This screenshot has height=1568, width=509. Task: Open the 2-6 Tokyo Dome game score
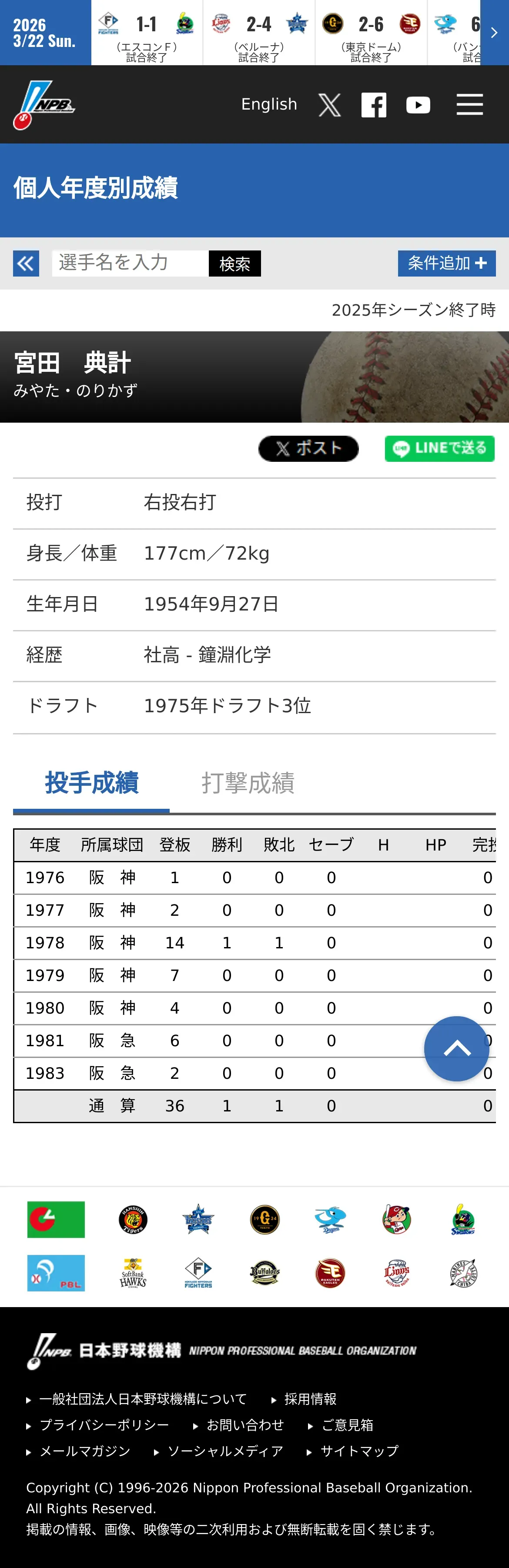[x=371, y=33]
